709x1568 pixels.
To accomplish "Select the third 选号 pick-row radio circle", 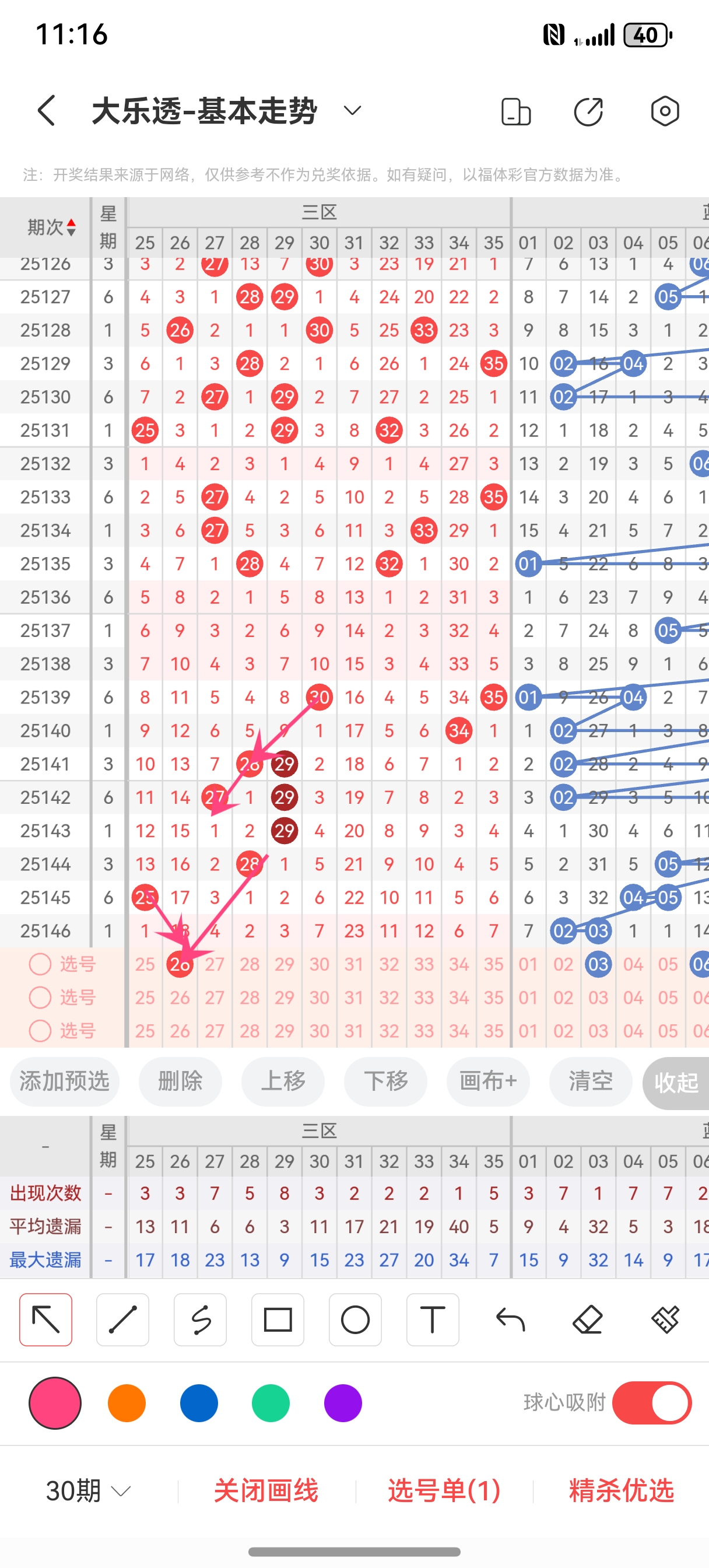I will tap(41, 1031).
